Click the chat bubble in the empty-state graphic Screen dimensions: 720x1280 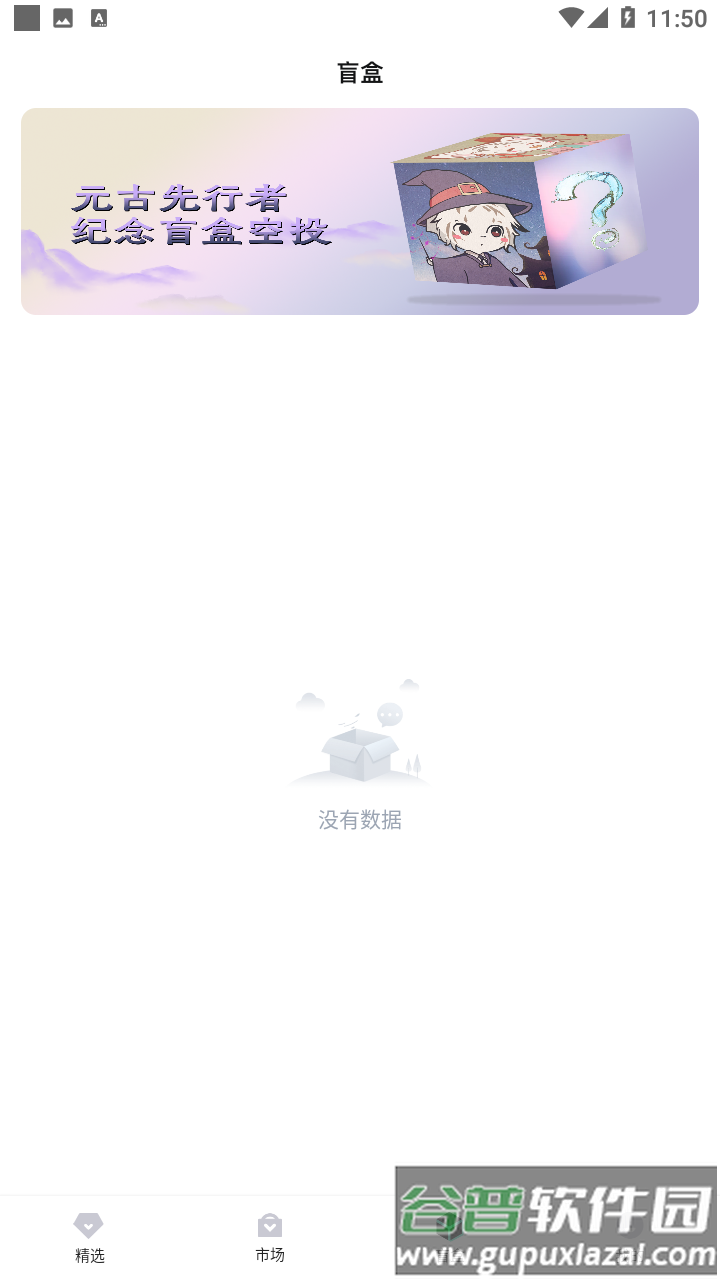point(389,715)
